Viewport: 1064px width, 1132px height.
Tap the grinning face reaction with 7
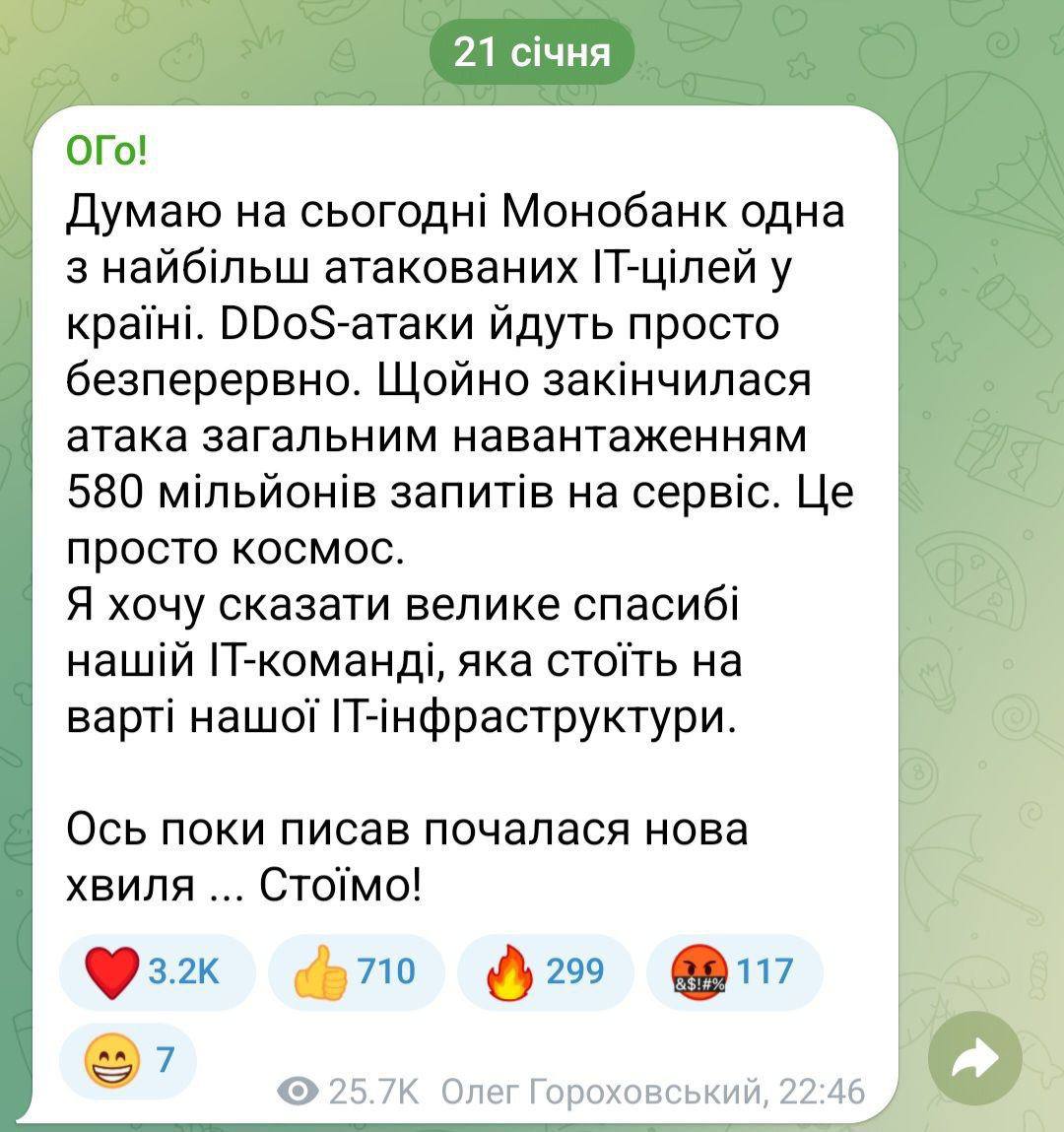coord(128,1061)
